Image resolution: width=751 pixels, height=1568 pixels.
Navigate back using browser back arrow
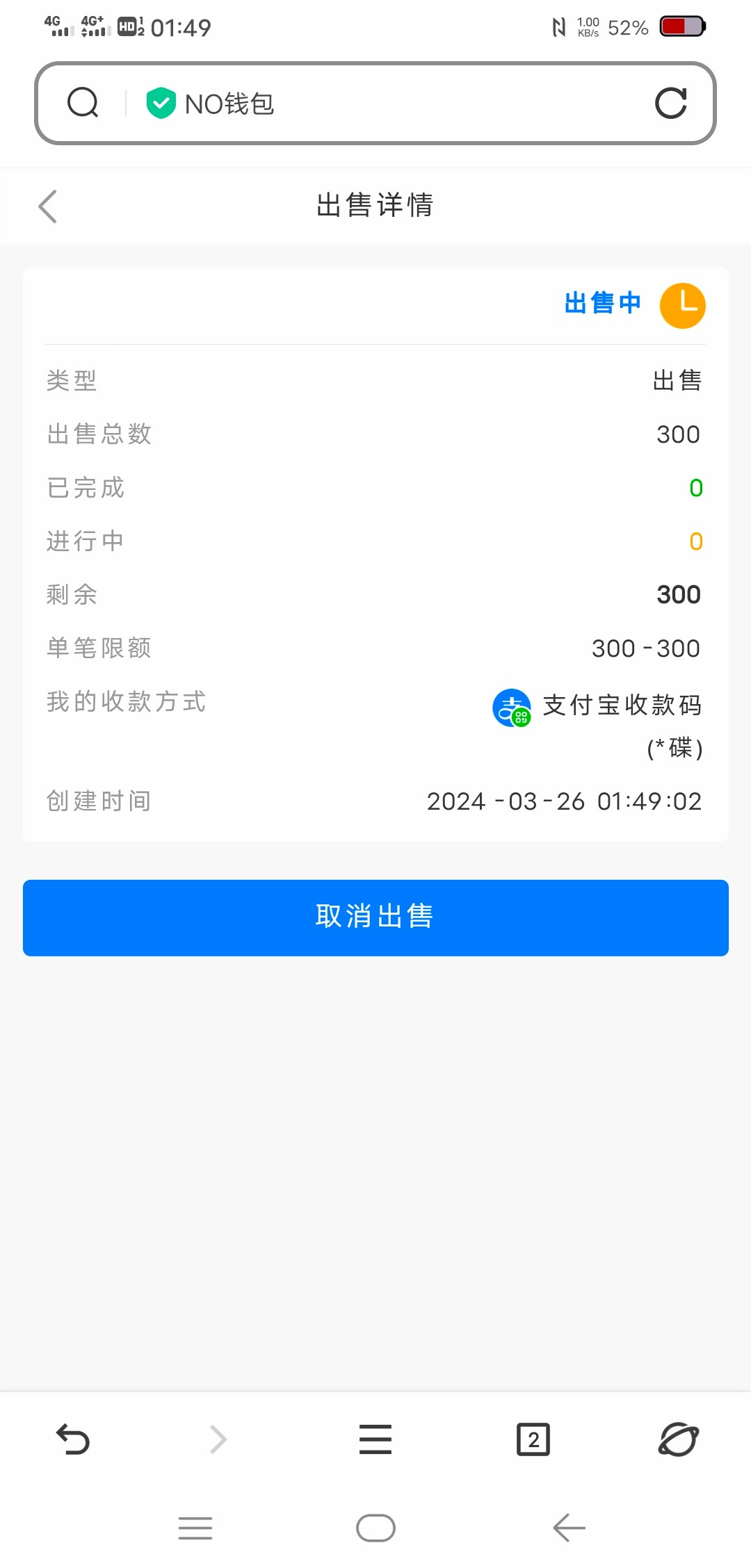coord(73,1439)
